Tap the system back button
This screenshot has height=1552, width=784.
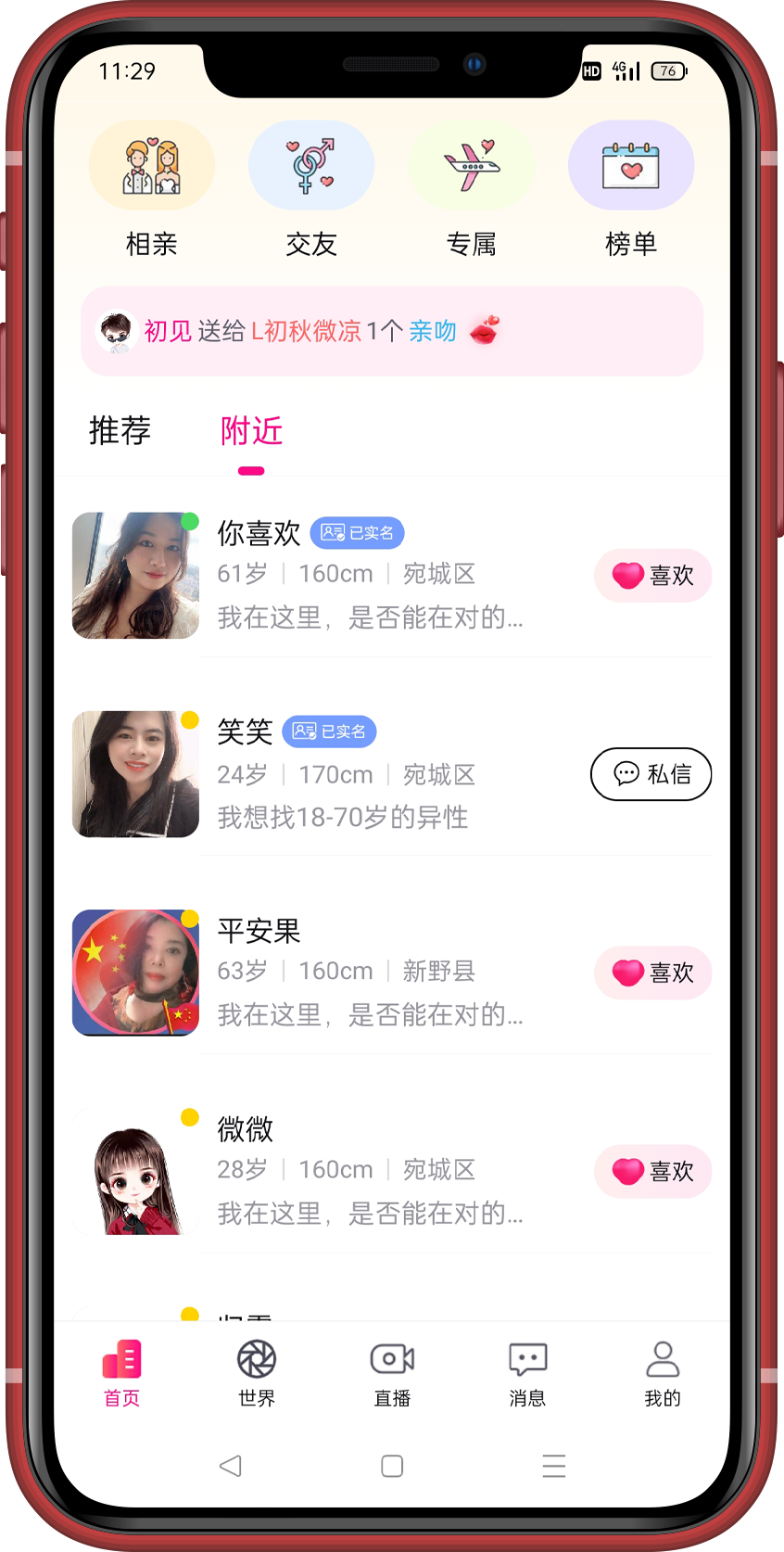[x=231, y=1466]
